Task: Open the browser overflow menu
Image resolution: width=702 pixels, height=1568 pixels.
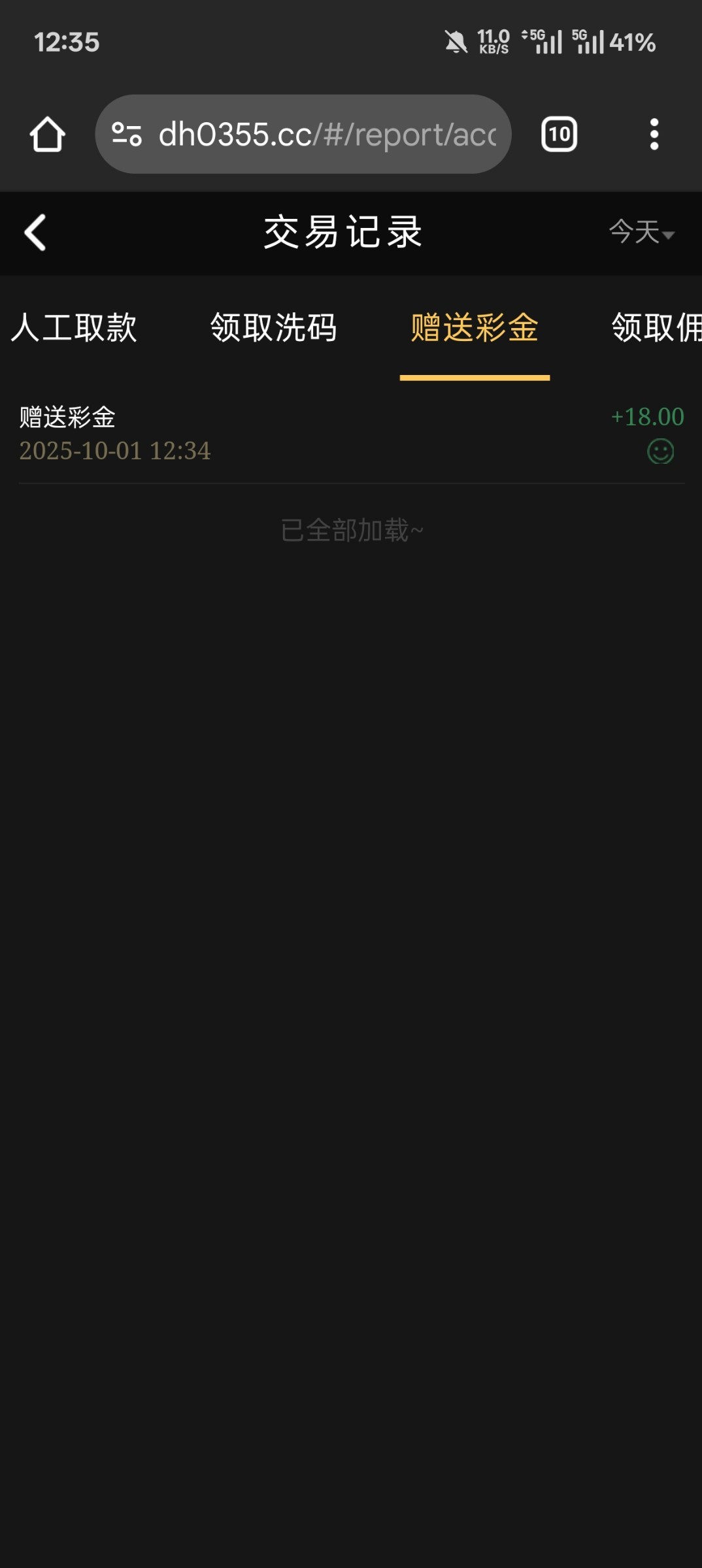Action: point(654,135)
